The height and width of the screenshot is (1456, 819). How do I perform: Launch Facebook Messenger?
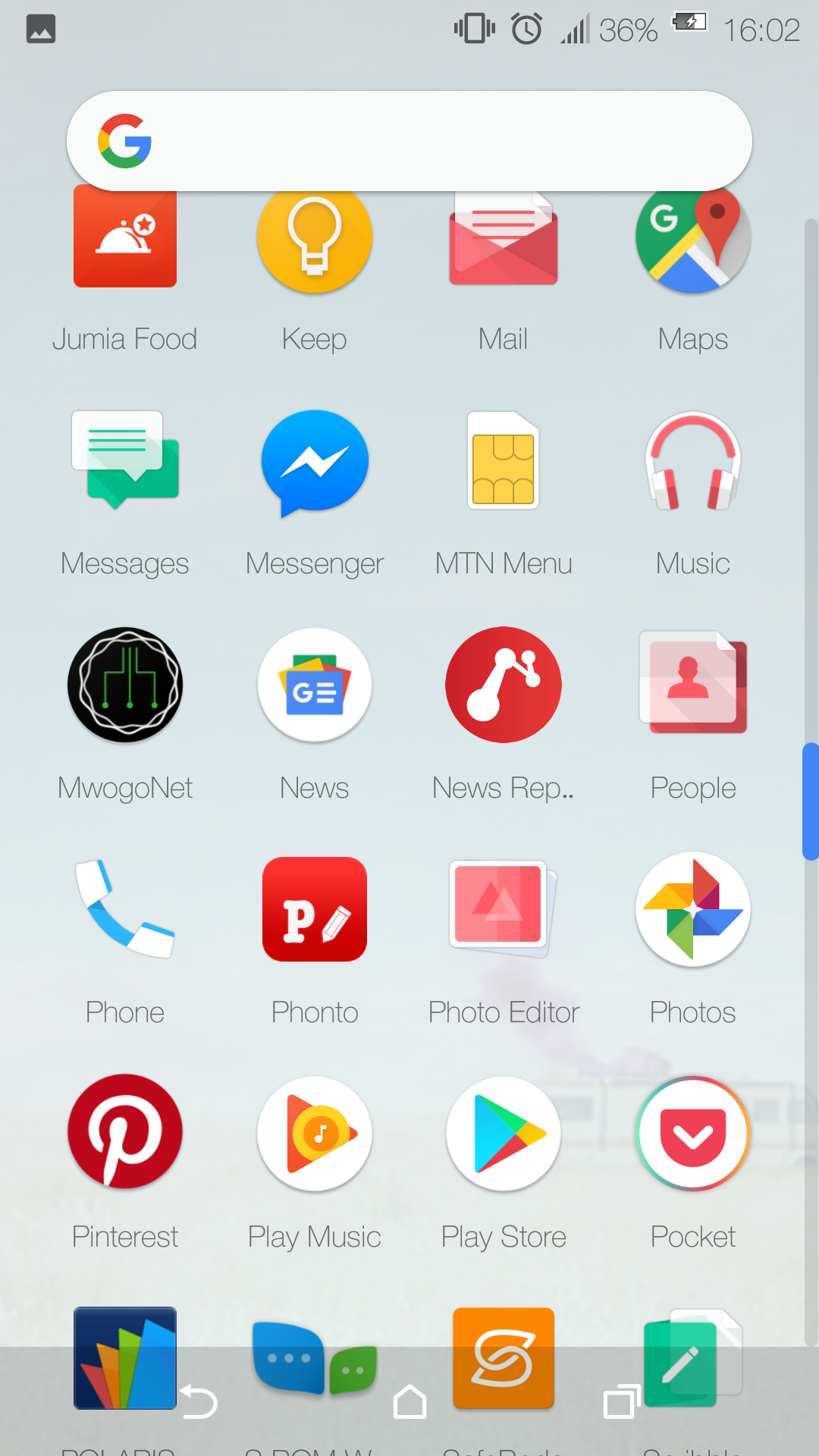[x=314, y=460]
